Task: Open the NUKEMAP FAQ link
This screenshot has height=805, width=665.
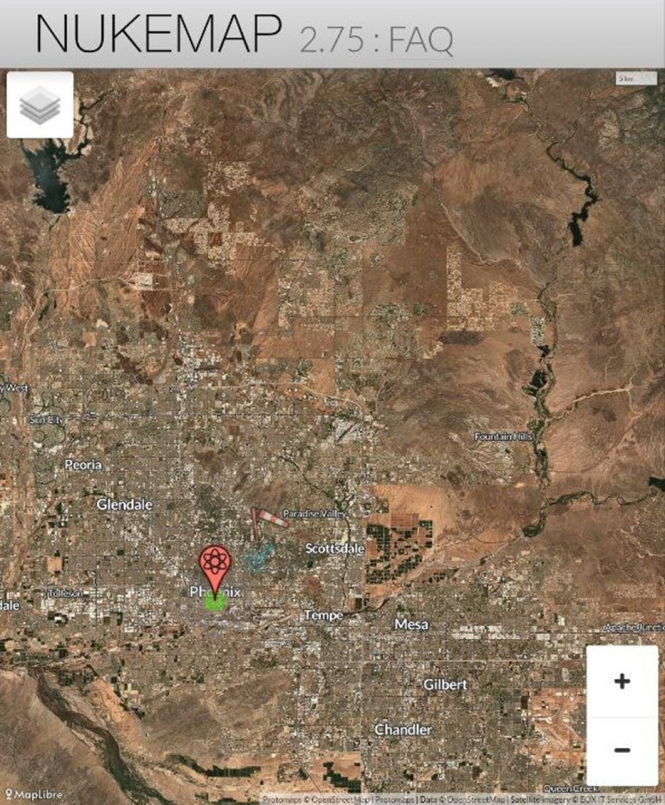Action: click(424, 40)
